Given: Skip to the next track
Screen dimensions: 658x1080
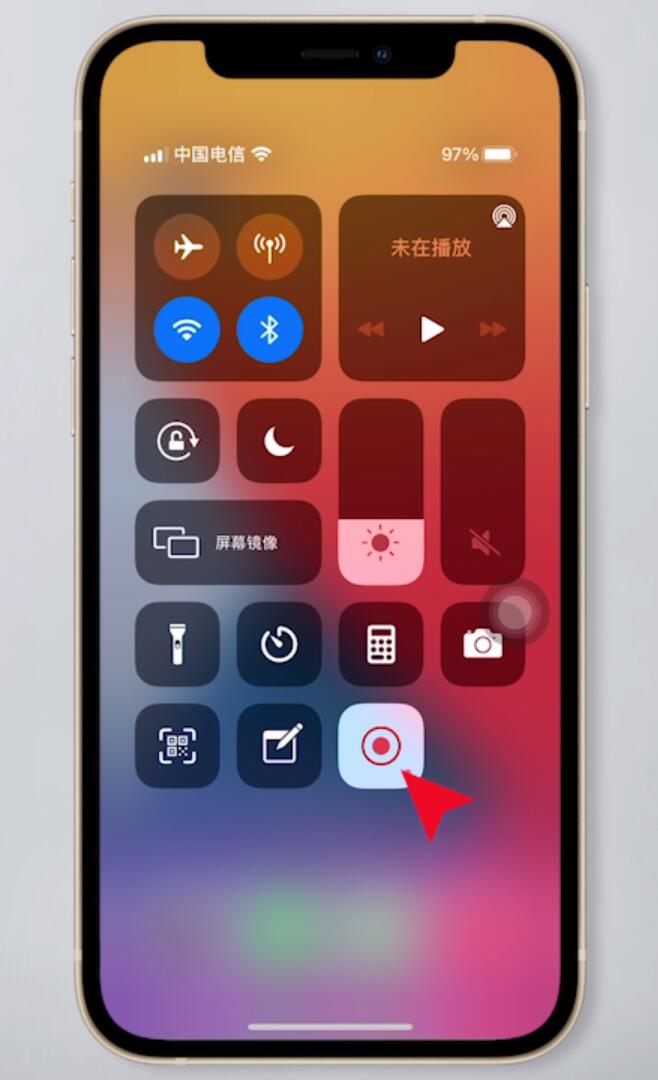Looking at the screenshot, I should [x=492, y=329].
